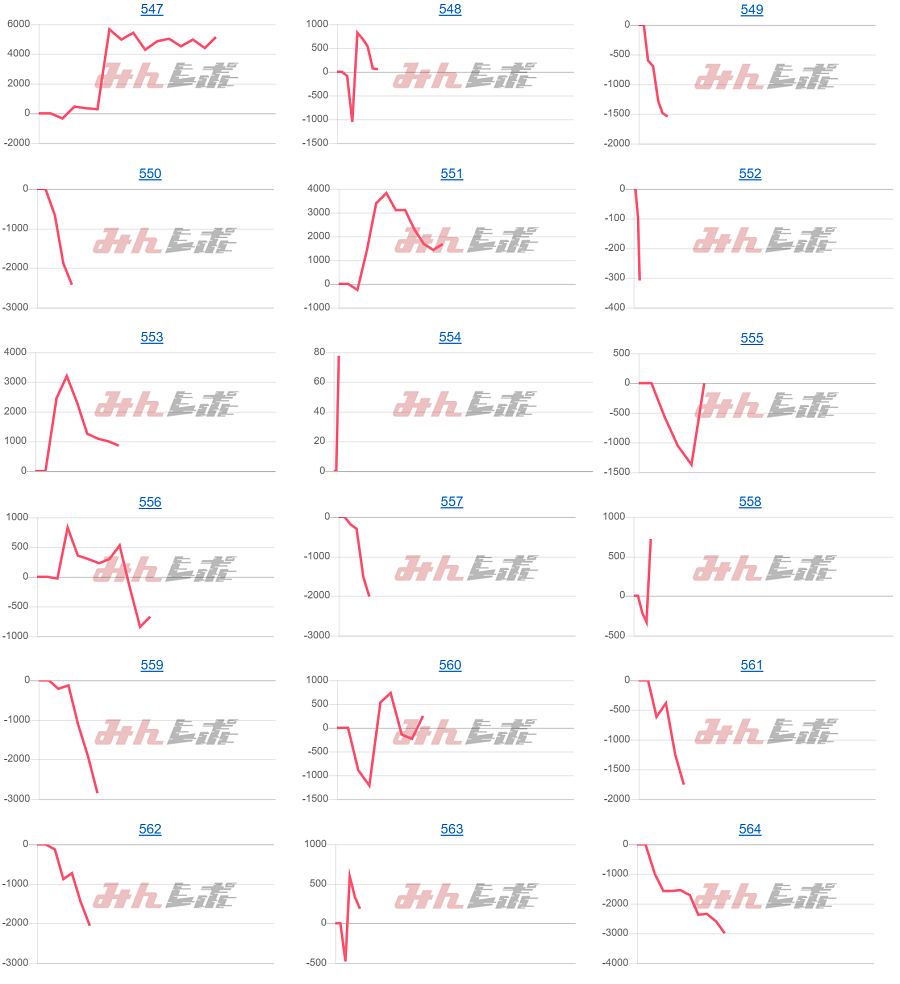This screenshot has height=984, width=900.
Task: Open the link for machine 553
Action: pos(152,337)
